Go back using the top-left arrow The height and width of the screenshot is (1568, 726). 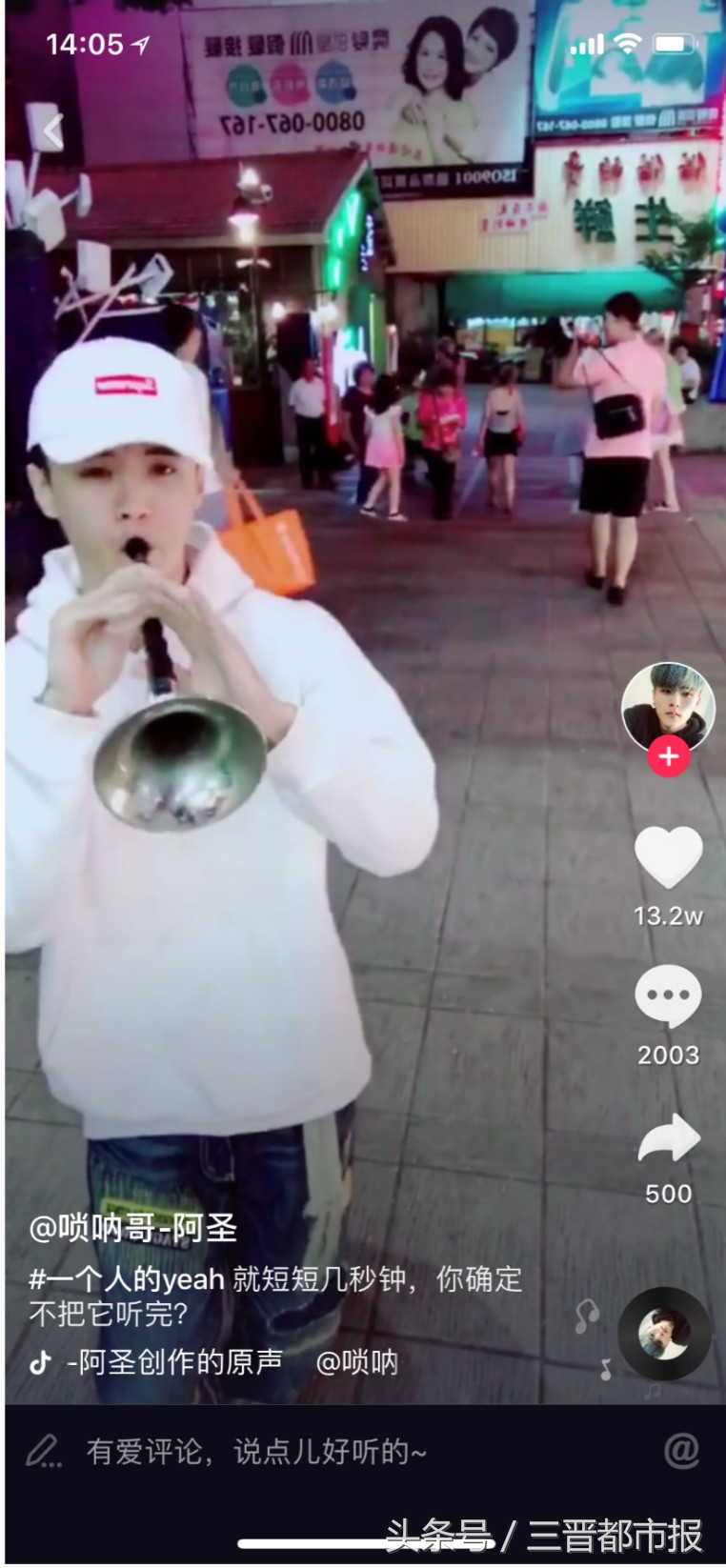click(x=53, y=131)
